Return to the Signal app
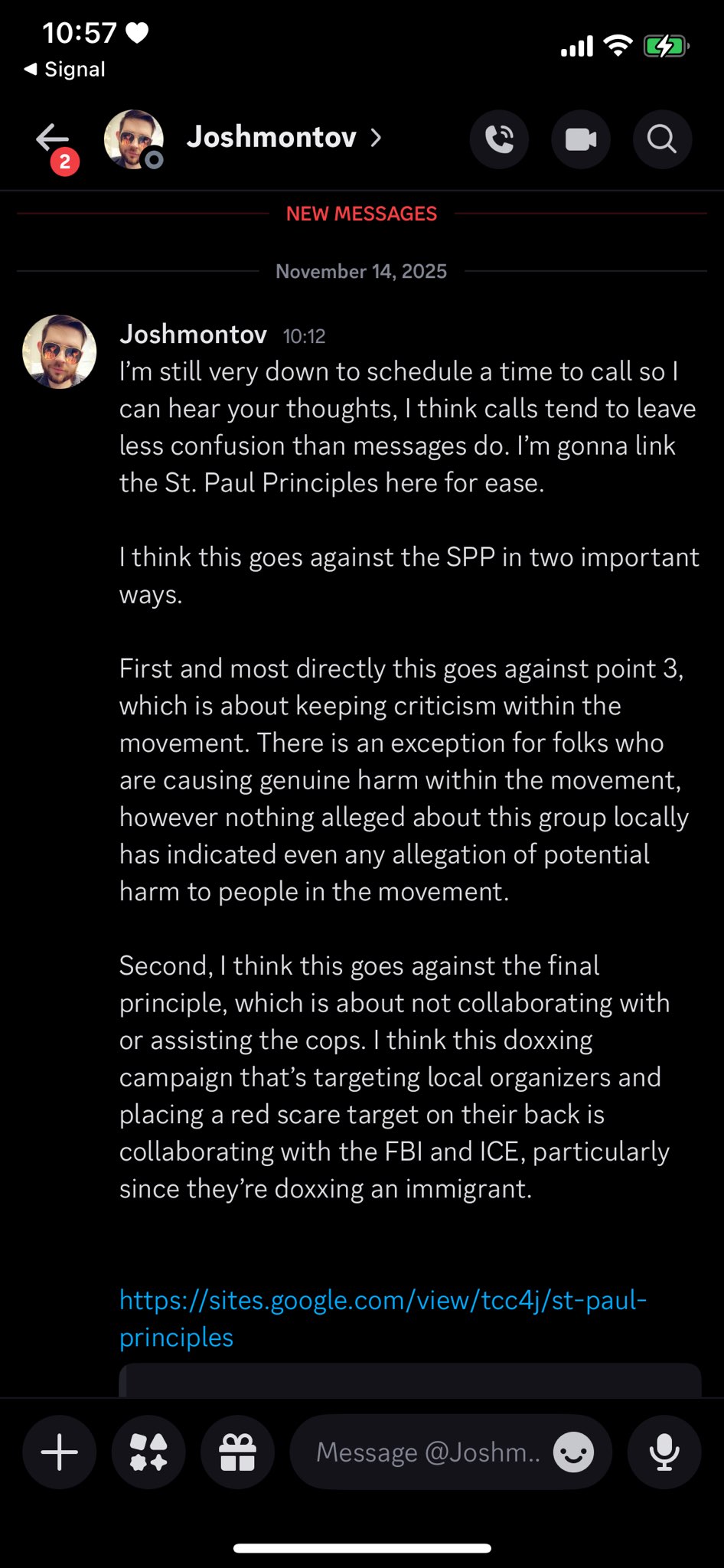 [64, 69]
